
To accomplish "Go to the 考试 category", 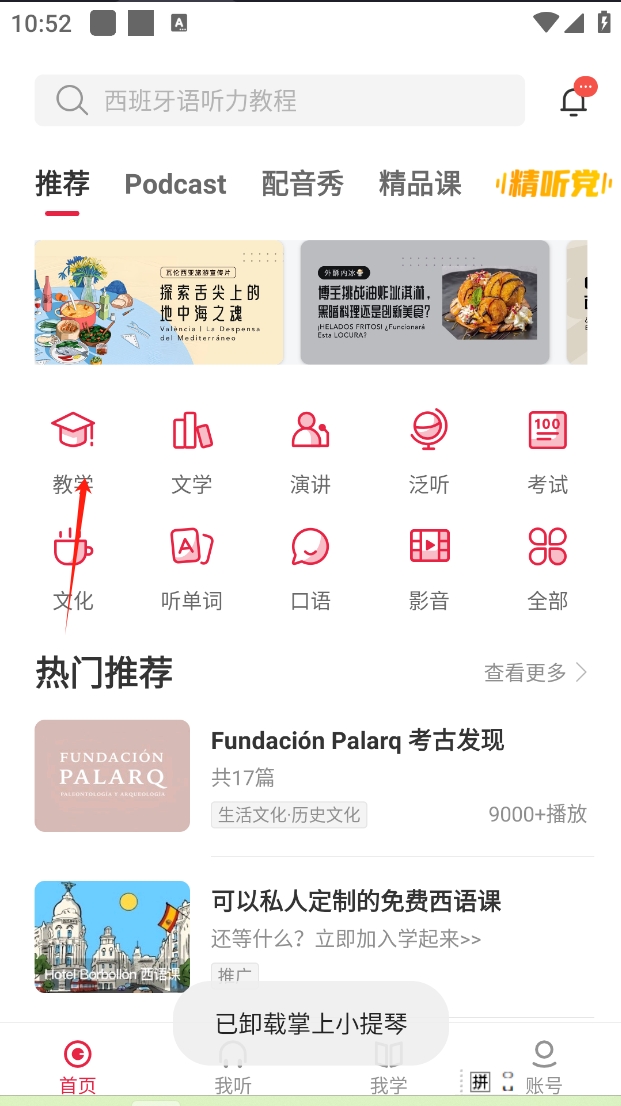I will (x=548, y=452).
